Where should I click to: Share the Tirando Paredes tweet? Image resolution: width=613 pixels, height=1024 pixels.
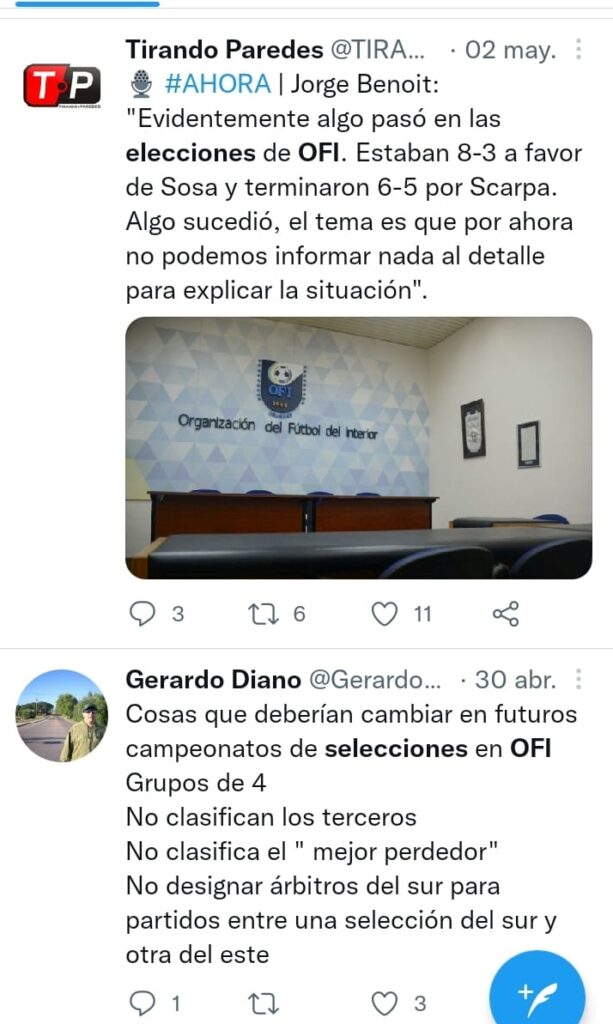coord(506,614)
